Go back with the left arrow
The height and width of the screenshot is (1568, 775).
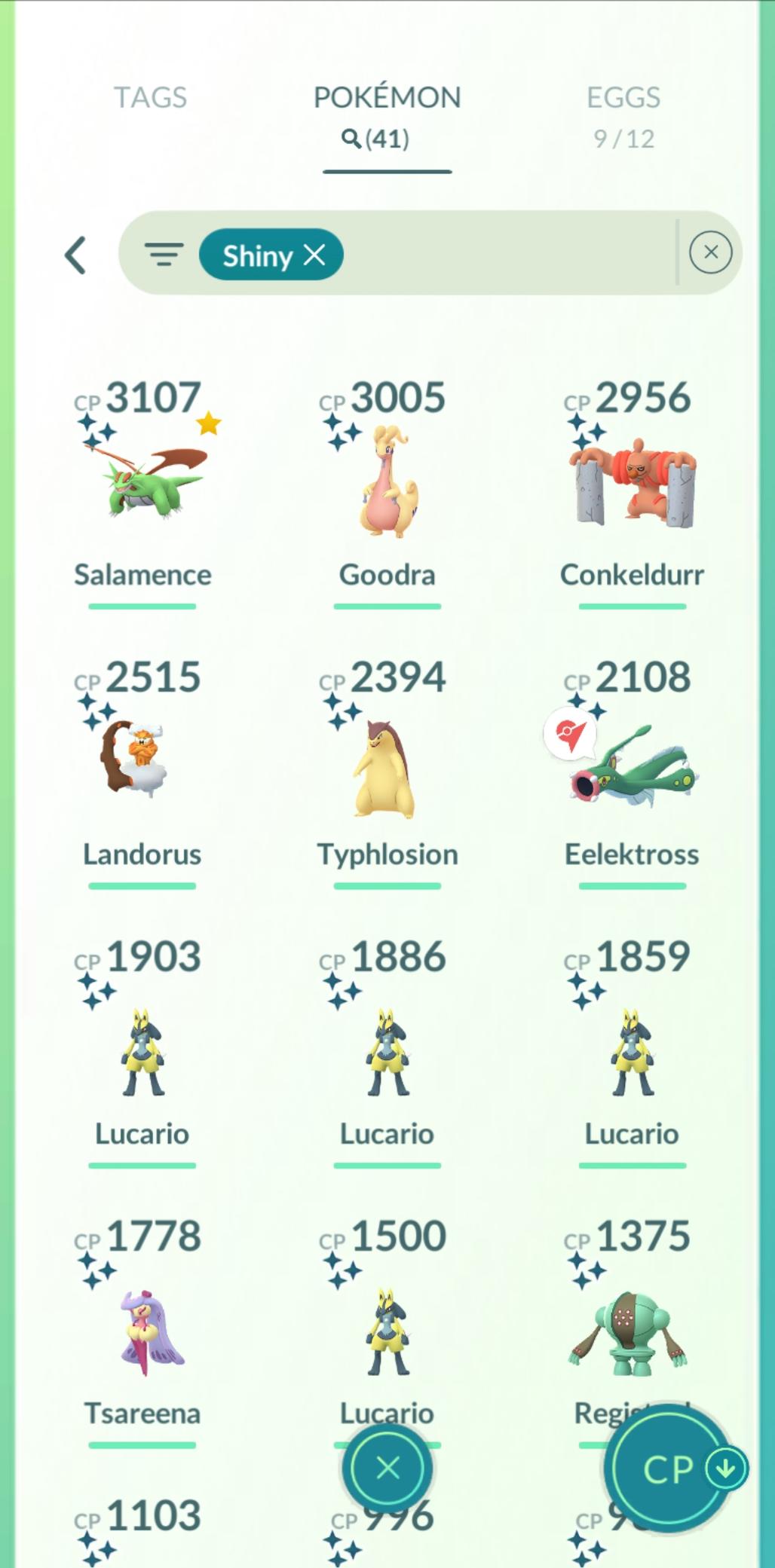[x=75, y=255]
